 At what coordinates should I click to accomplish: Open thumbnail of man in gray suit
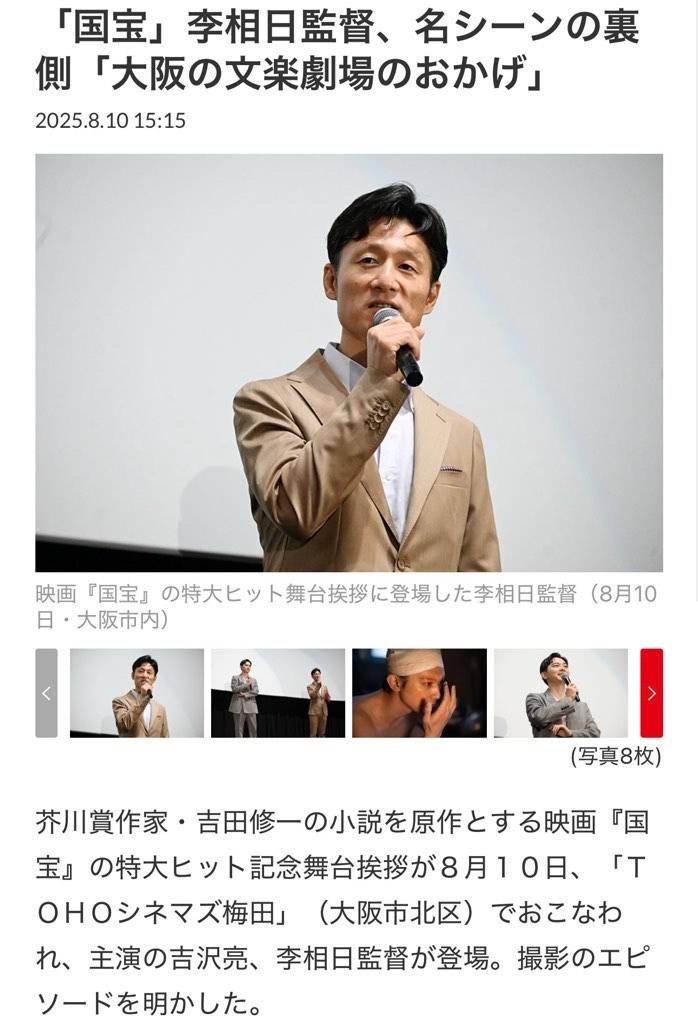pyautogui.click(x=560, y=693)
